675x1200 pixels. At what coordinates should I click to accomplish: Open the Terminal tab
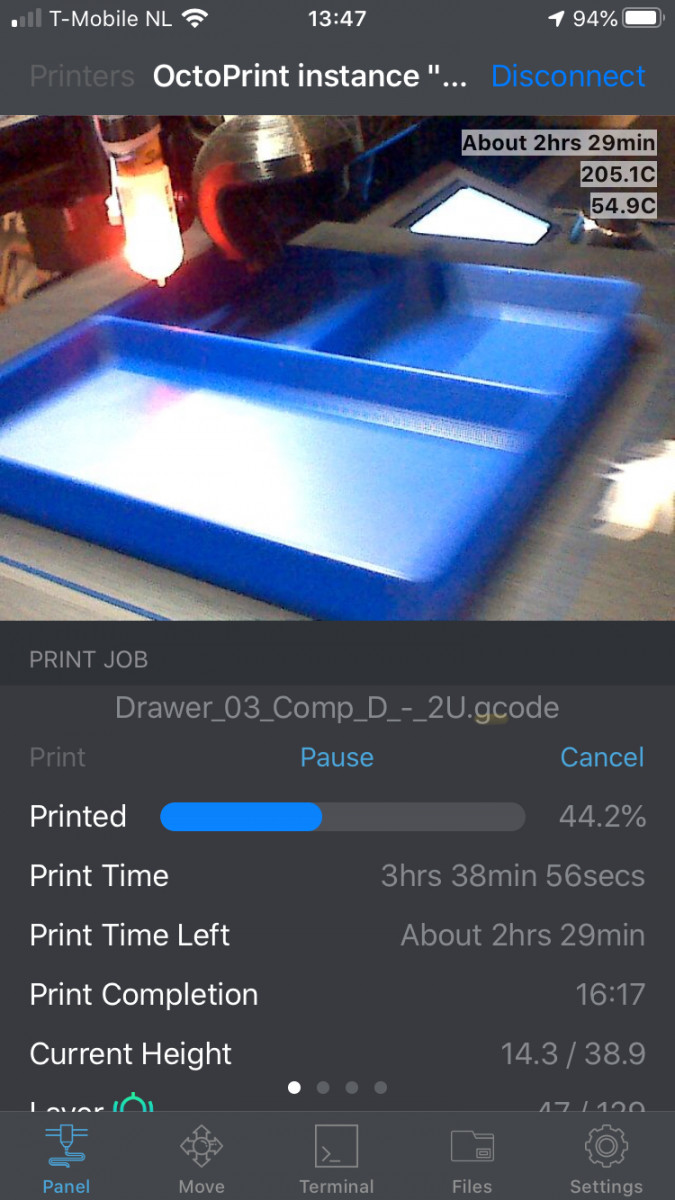336,1158
